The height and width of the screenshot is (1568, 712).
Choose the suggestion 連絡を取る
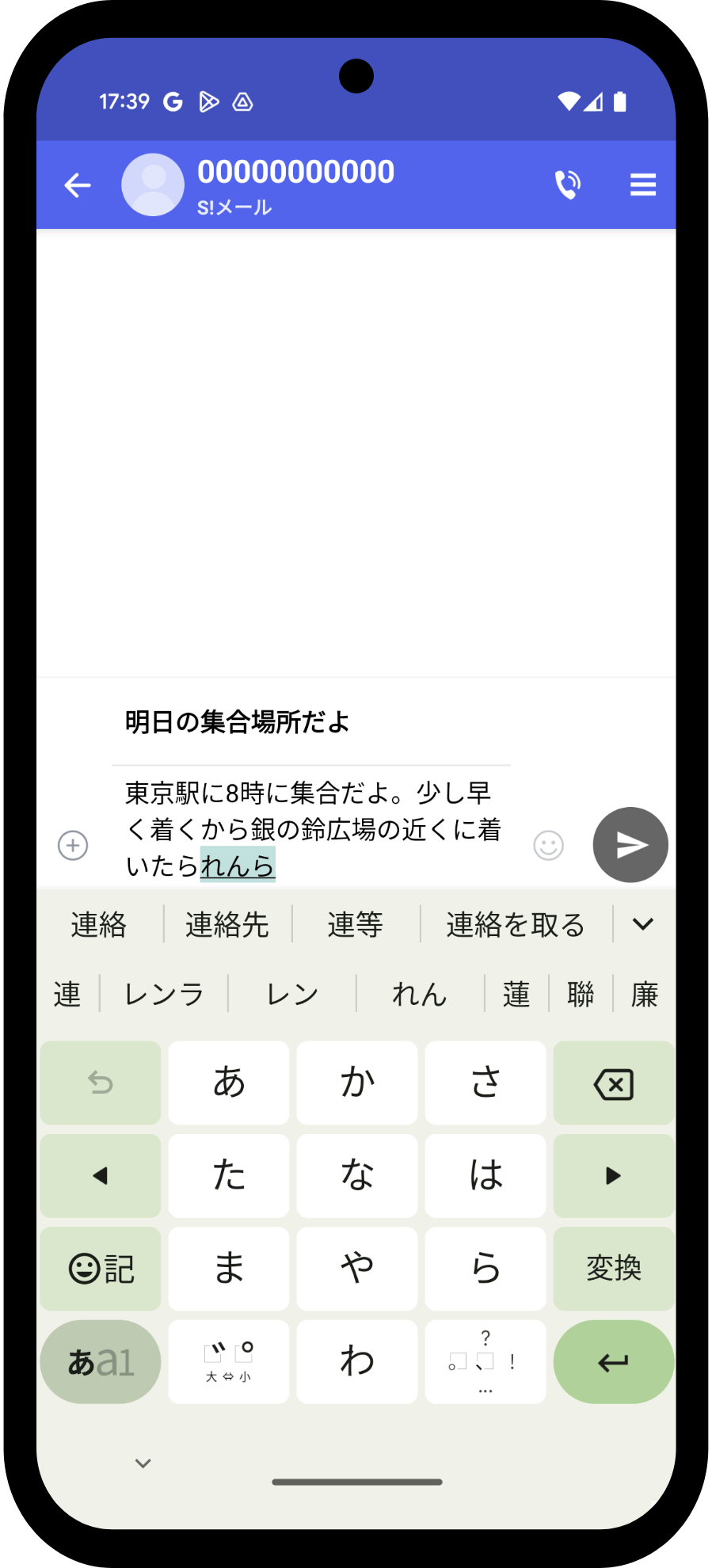(516, 924)
